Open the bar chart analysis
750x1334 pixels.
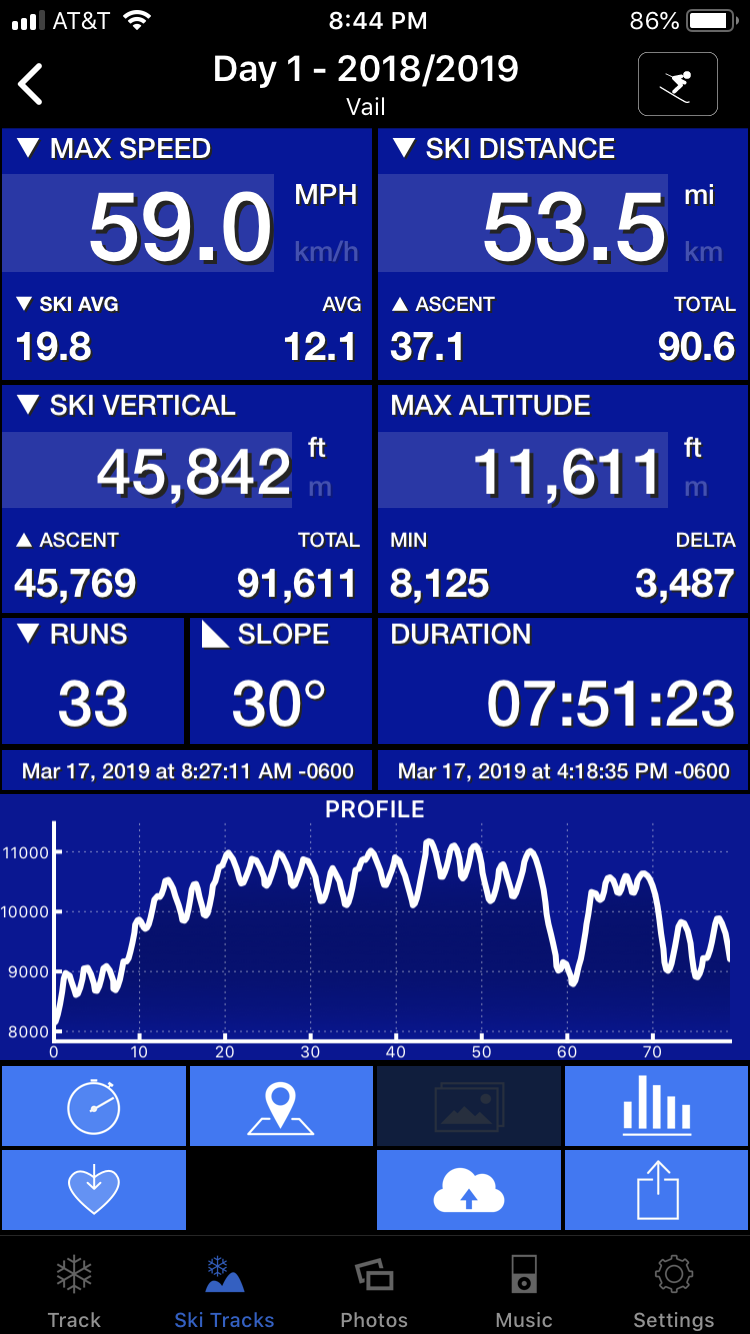coord(656,1106)
